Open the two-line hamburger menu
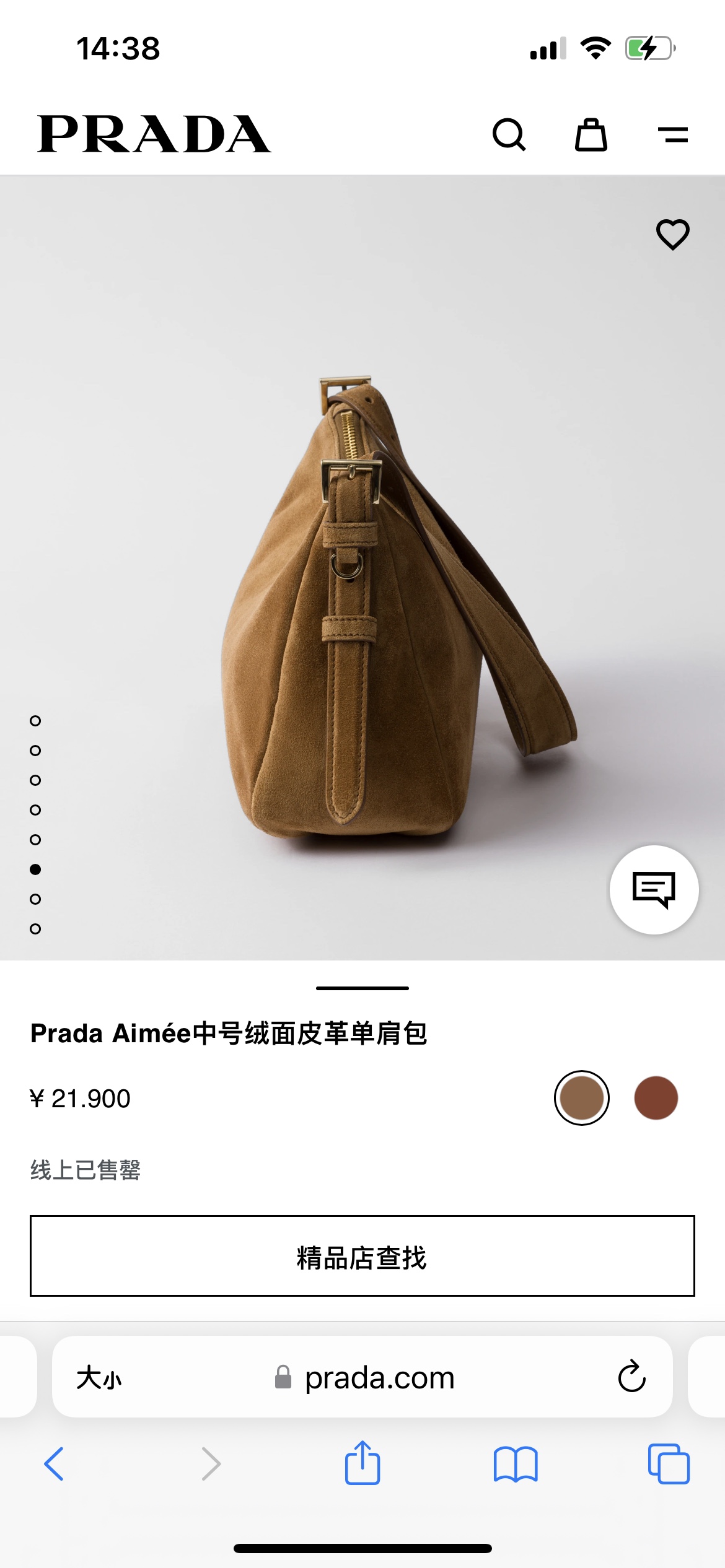The height and width of the screenshot is (1568, 725). 673,134
